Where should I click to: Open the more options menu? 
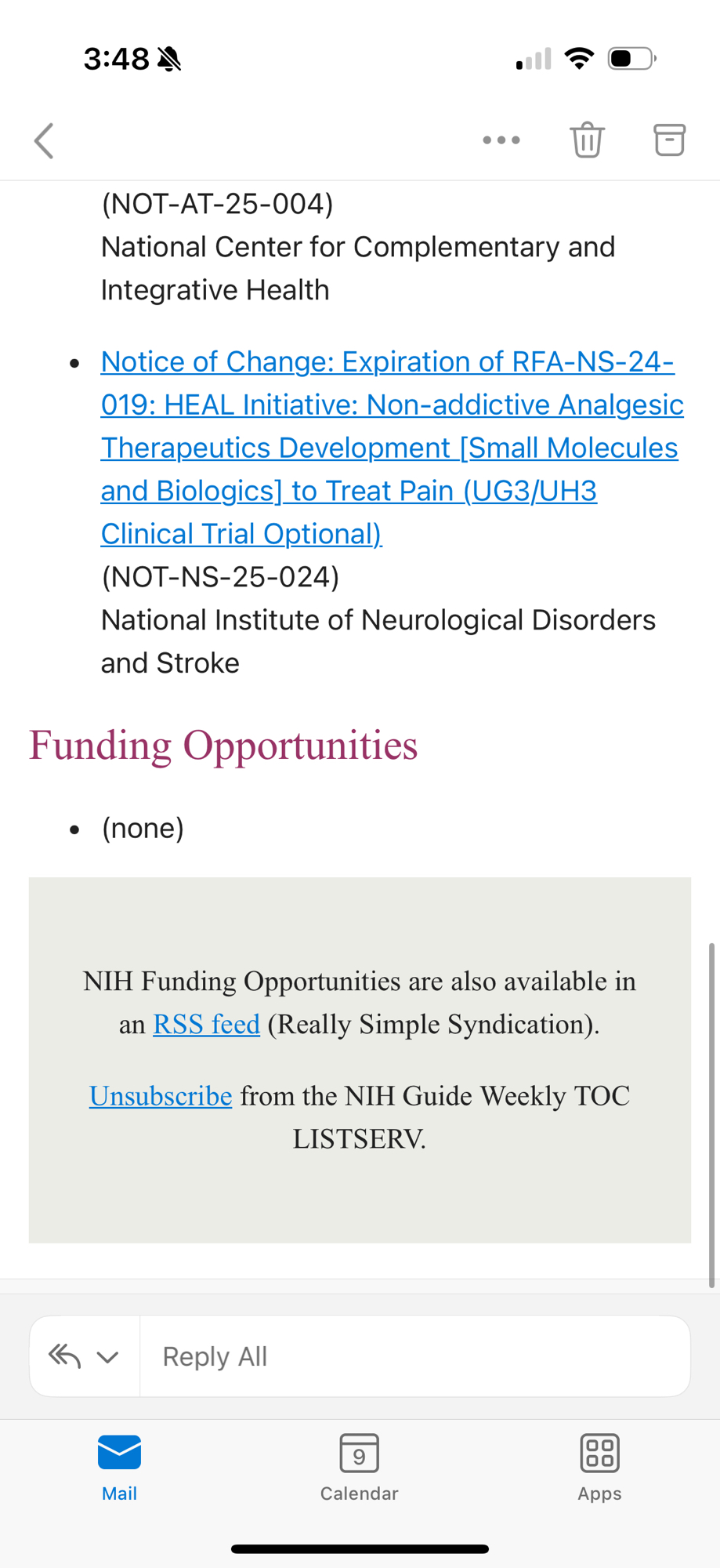click(x=501, y=140)
